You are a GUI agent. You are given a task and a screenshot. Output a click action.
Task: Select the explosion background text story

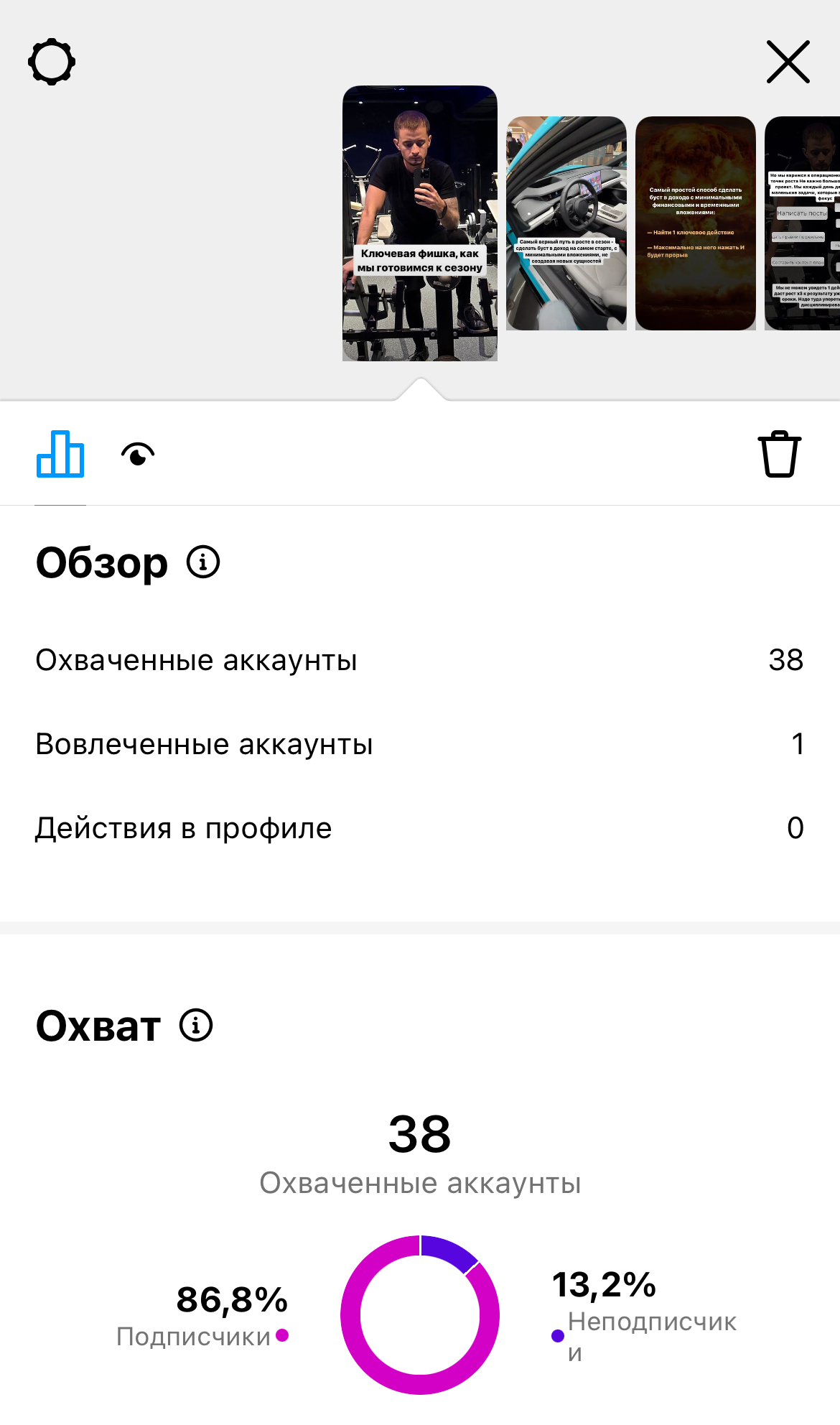click(x=695, y=223)
